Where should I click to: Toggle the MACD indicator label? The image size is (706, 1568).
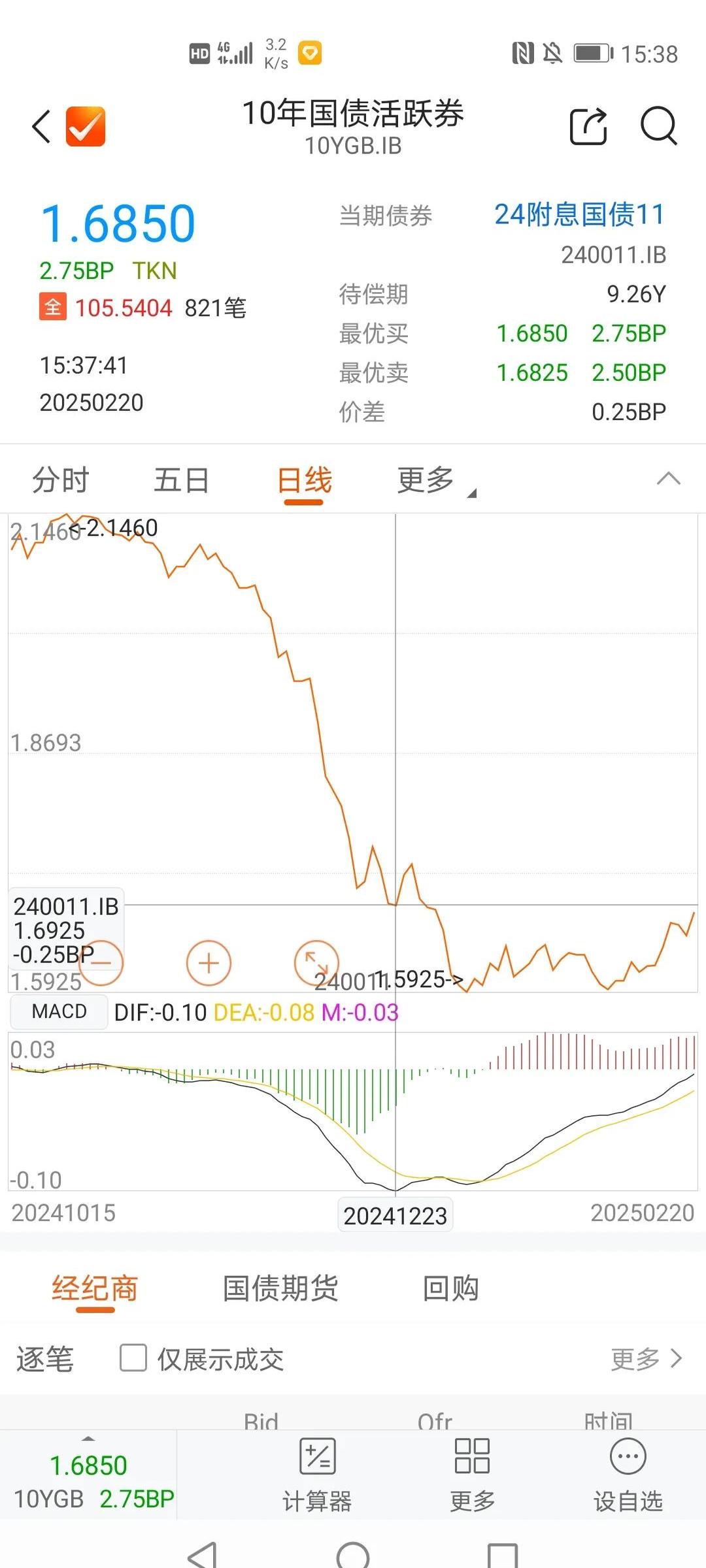pos(58,1011)
